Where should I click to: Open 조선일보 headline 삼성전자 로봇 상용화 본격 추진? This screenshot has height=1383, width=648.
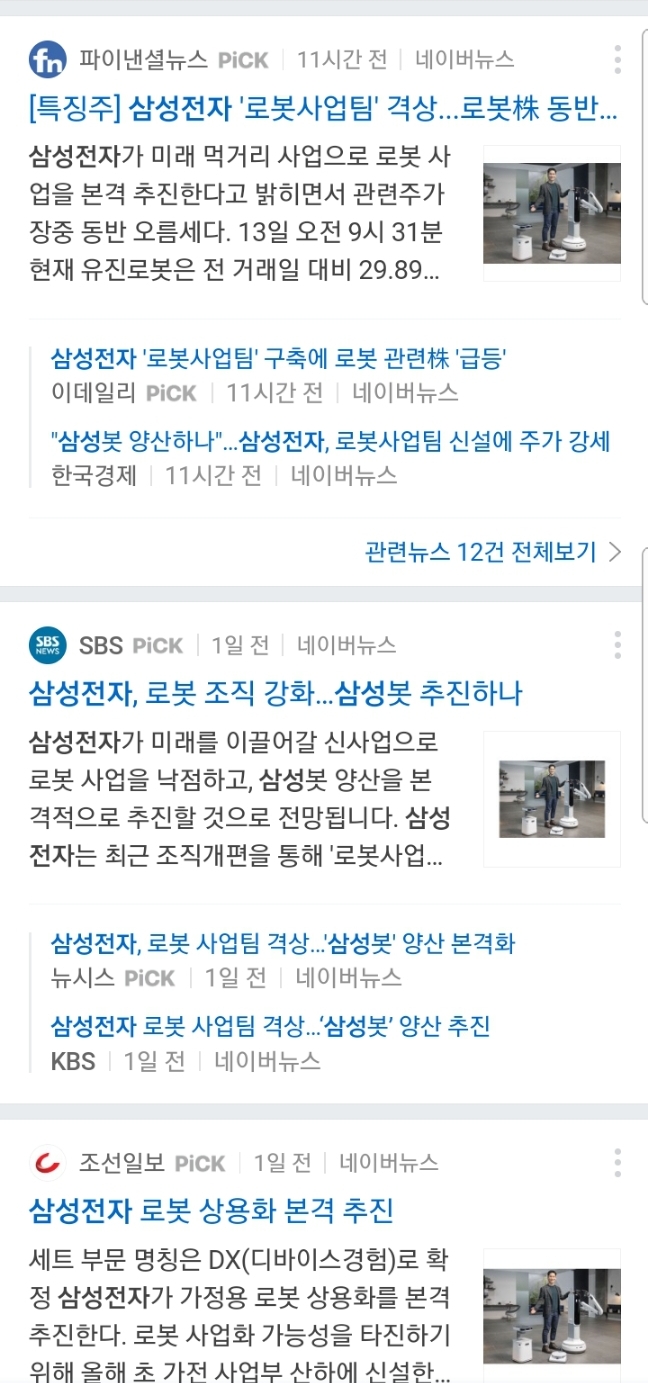point(211,1211)
